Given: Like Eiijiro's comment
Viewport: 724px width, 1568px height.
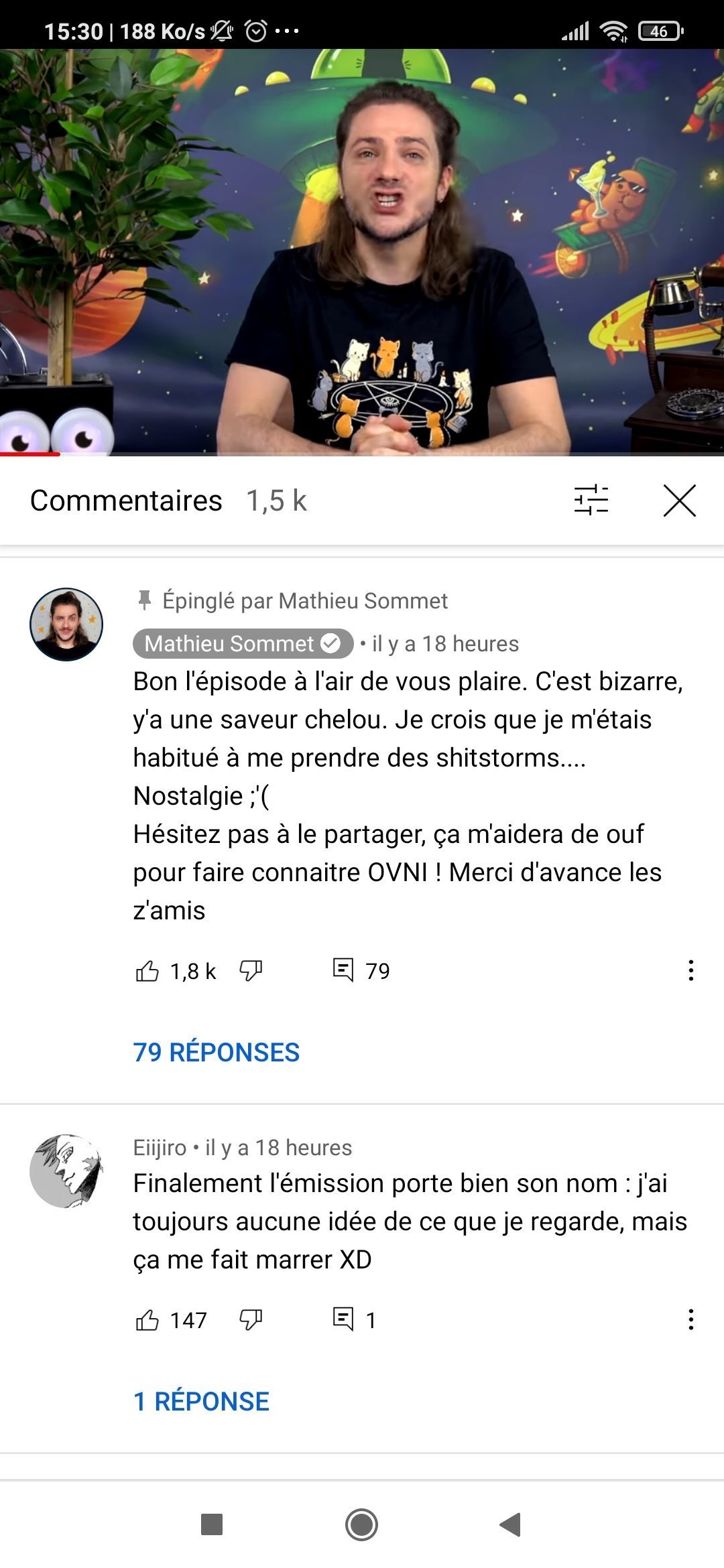Looking at the screenshot, I should click(x=147, y=1319).
